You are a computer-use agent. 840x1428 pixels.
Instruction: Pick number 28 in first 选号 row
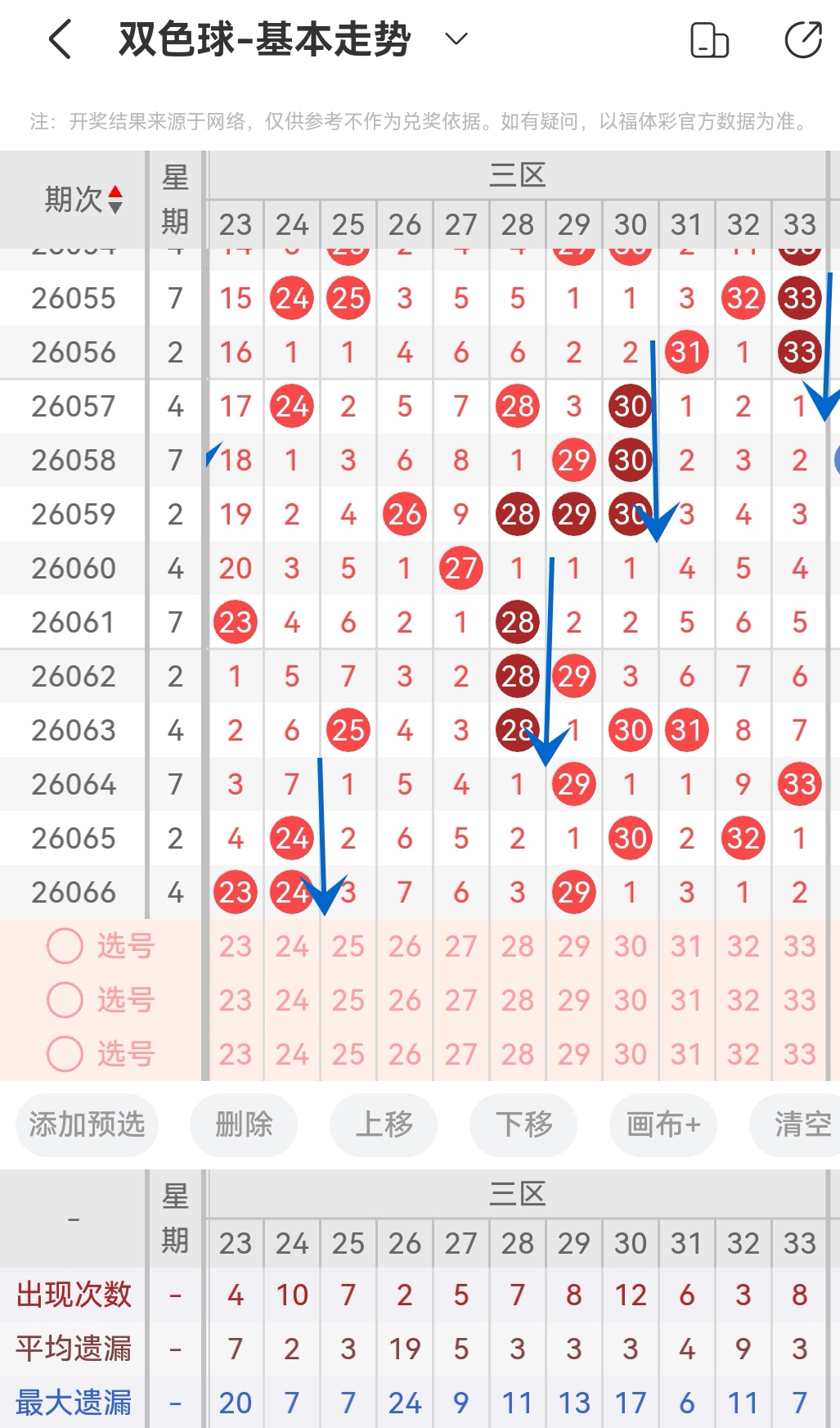518,946
